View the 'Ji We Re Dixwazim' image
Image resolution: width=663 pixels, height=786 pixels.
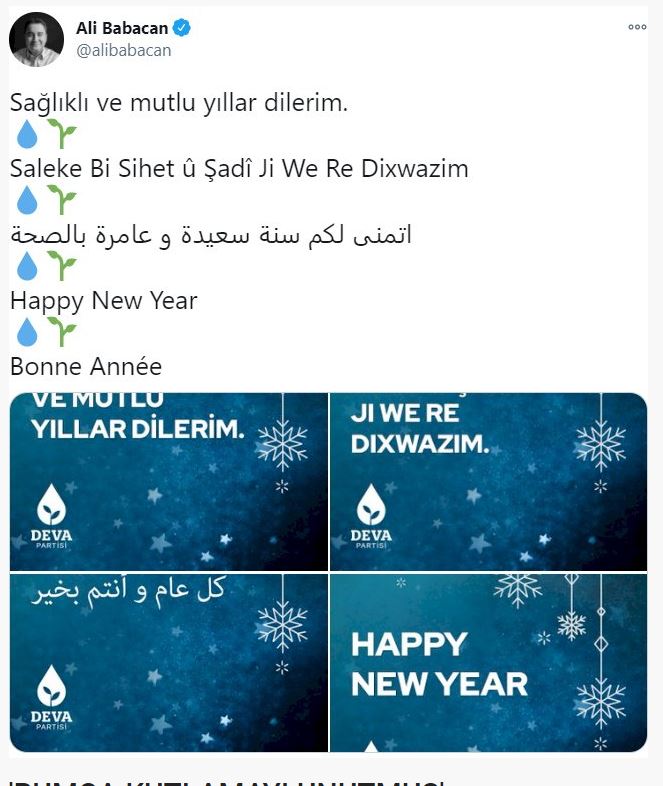tap(488, 481)
